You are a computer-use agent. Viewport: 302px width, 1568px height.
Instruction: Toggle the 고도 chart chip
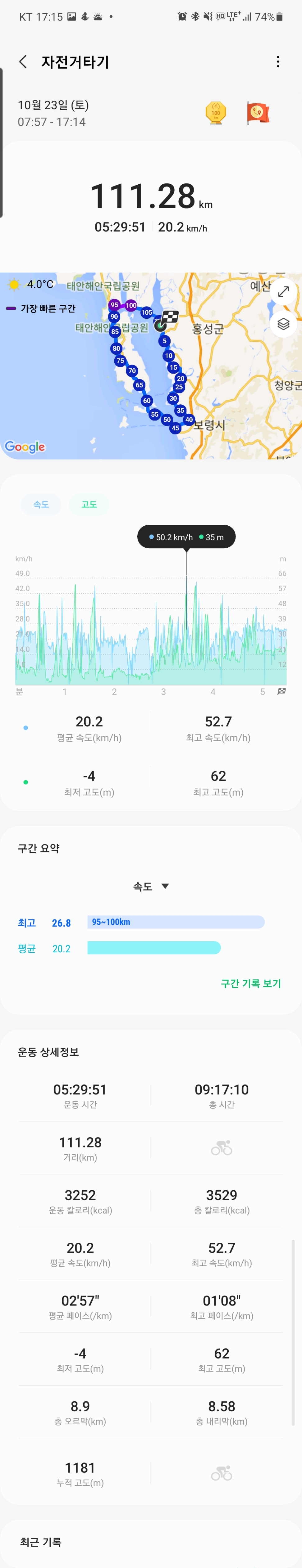coord(89,505)
